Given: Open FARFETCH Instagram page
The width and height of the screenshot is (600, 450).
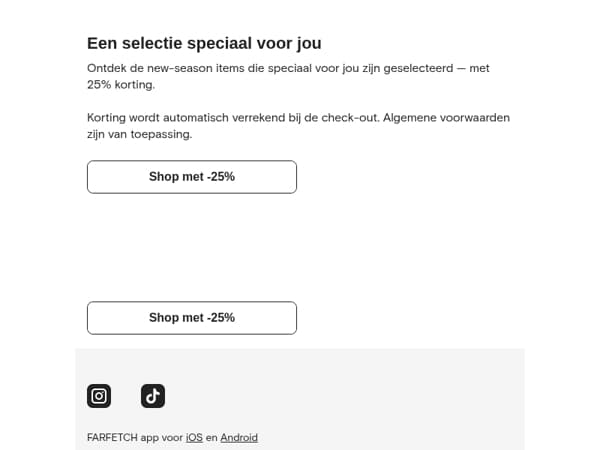Looking at the screenshot, I should [x=99, y=396].
